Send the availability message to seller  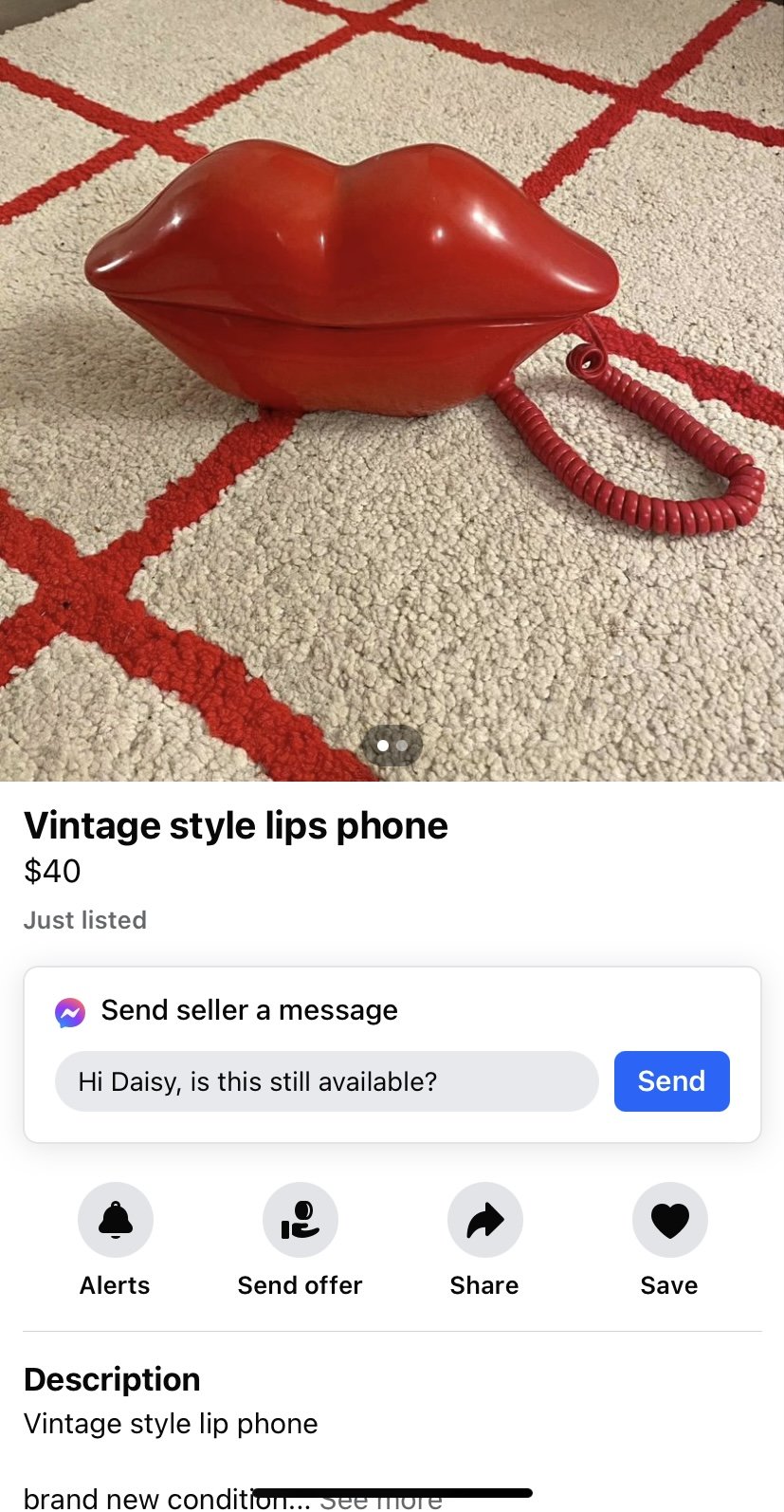[671, 1081]
